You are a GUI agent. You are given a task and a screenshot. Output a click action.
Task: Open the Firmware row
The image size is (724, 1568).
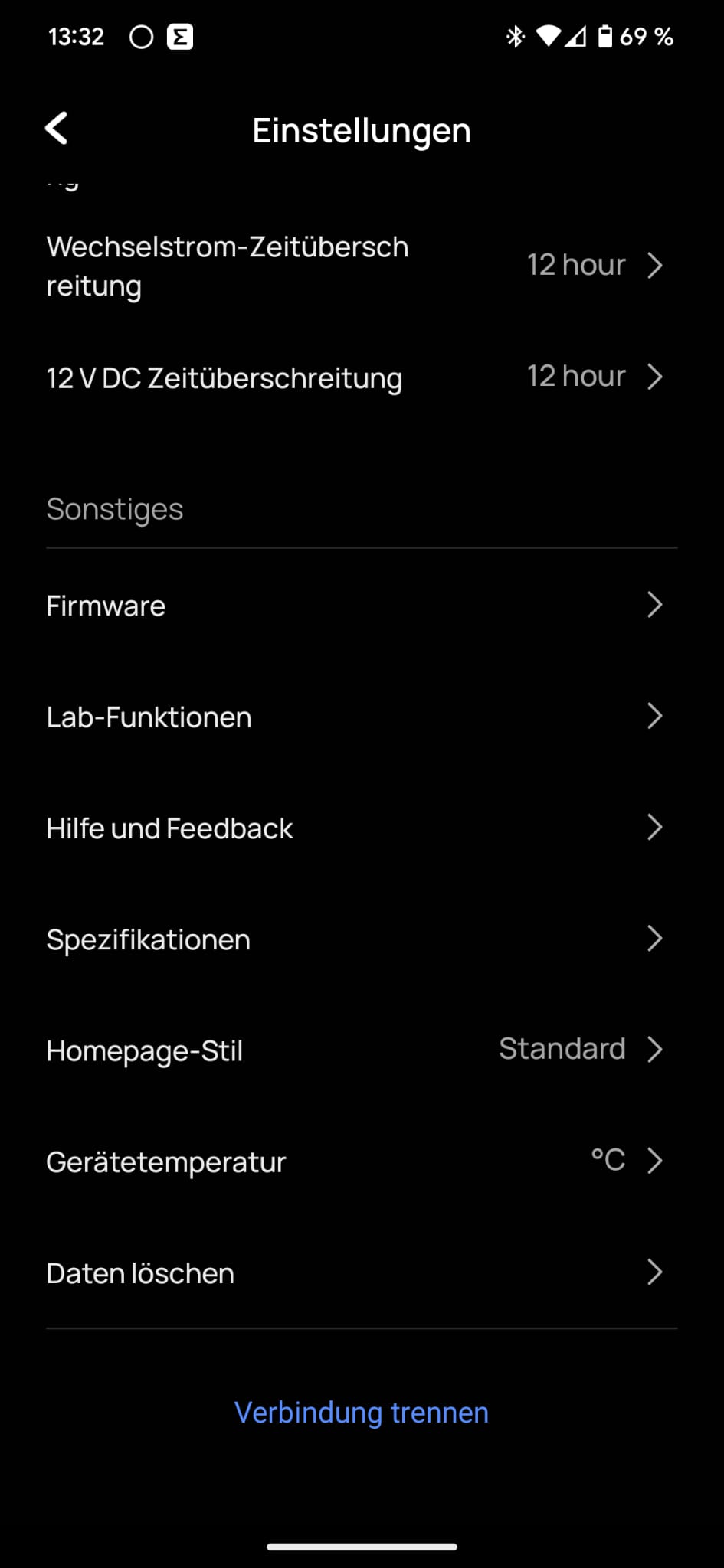coord(361,606)
